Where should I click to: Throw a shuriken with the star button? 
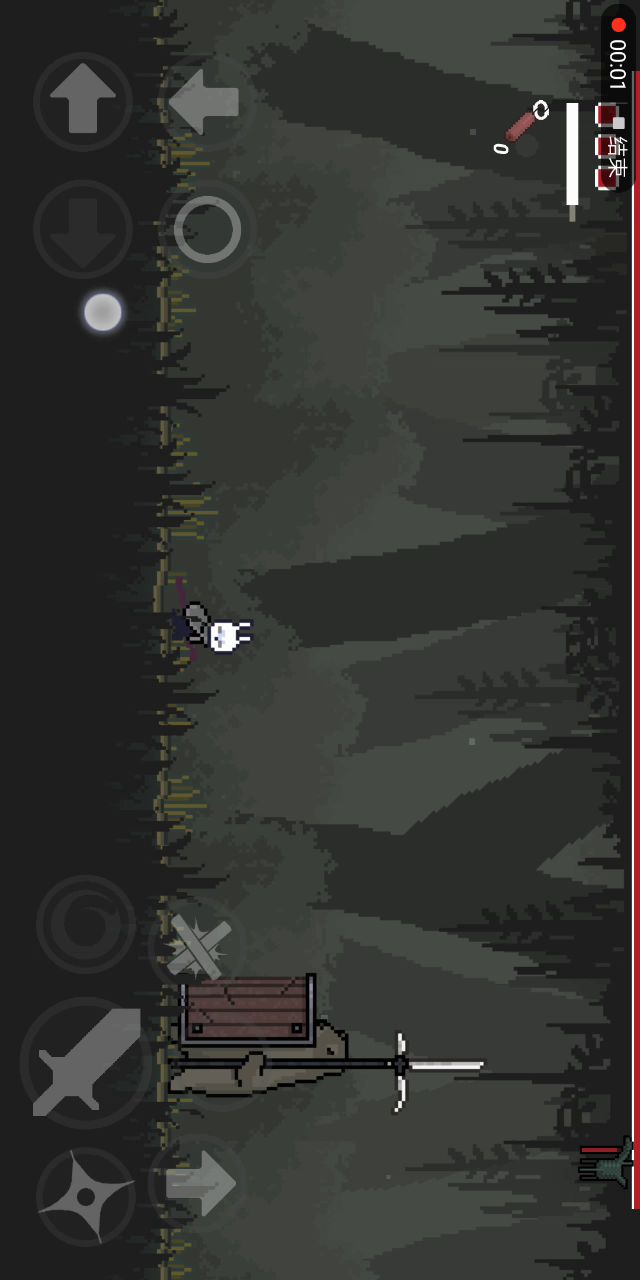[x=86, y=1196]
